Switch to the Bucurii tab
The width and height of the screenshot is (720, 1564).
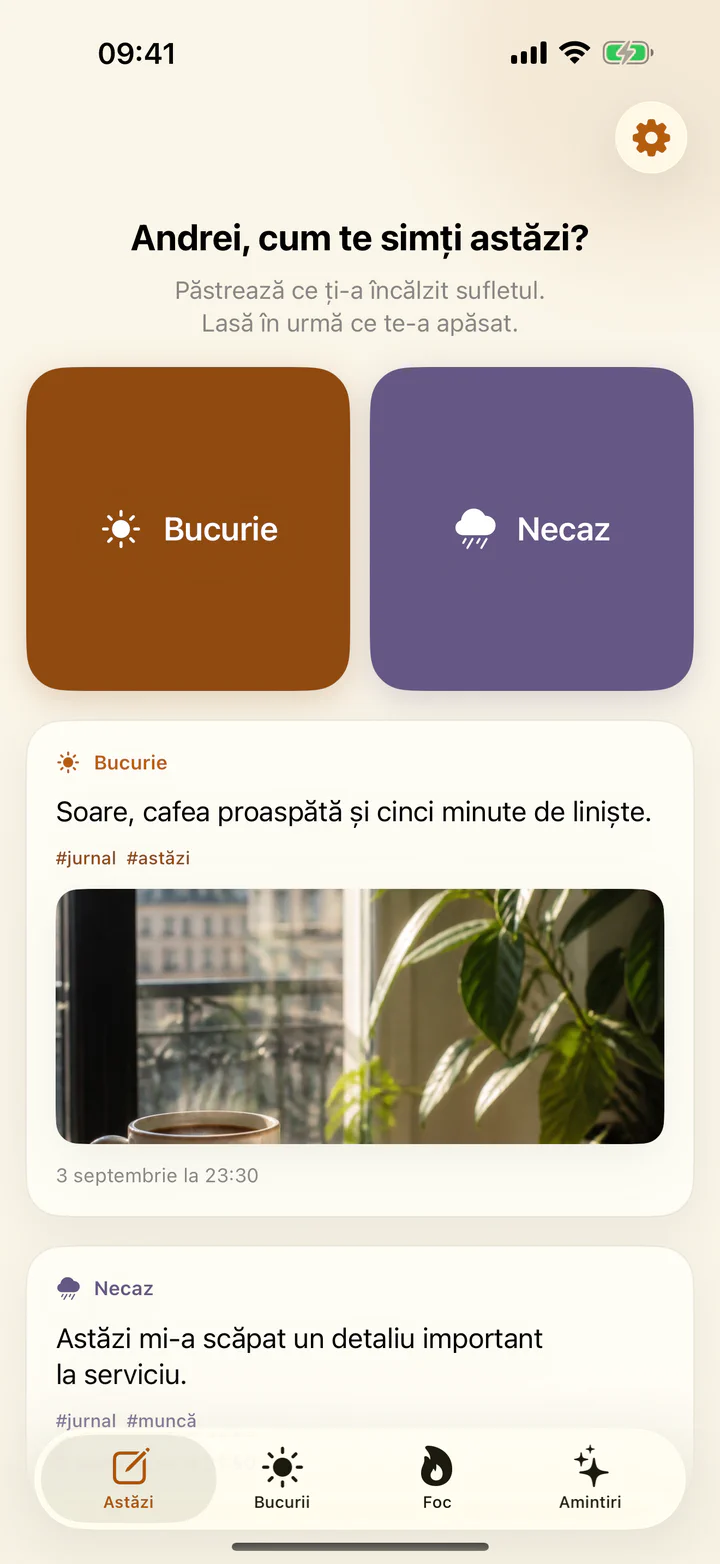282,1479
